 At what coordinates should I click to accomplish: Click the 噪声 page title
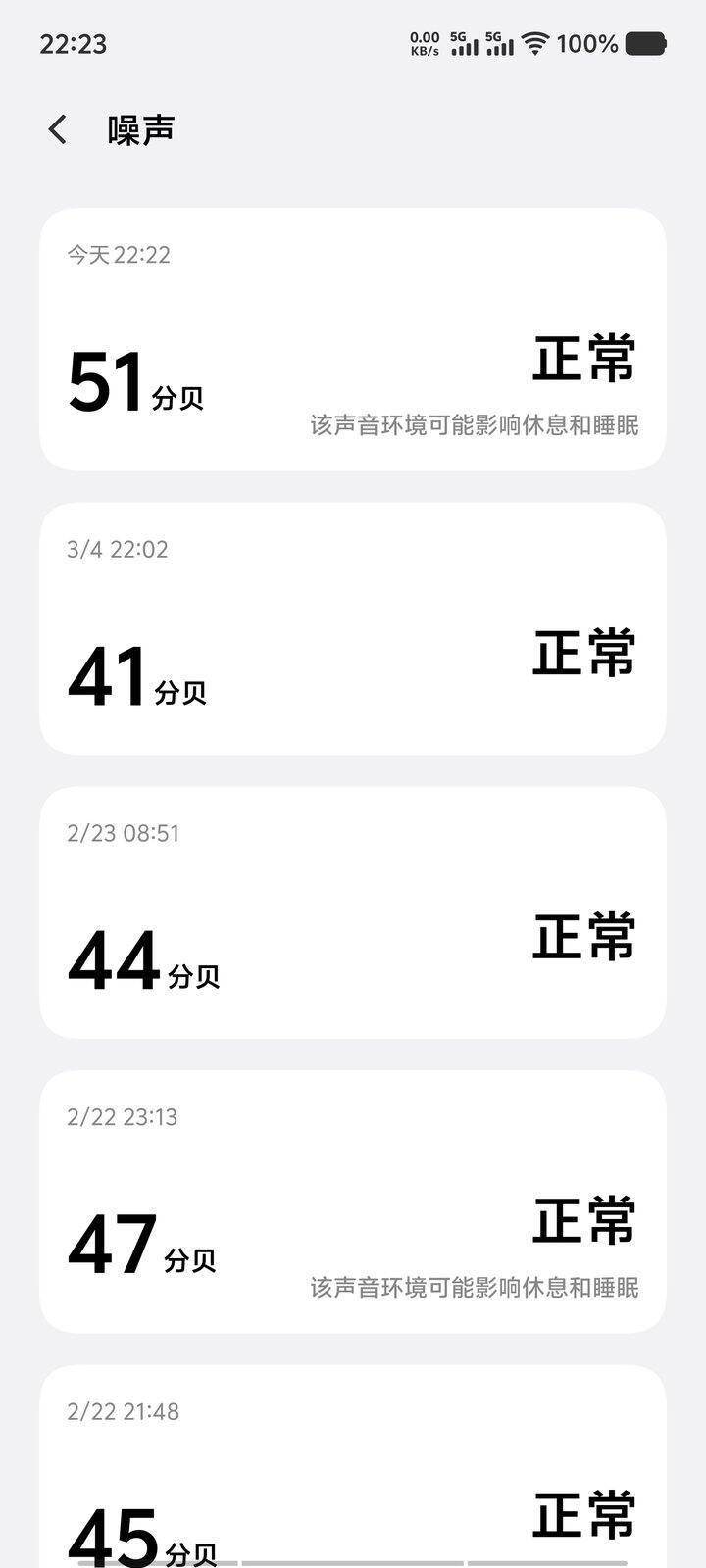pos(139,128)
